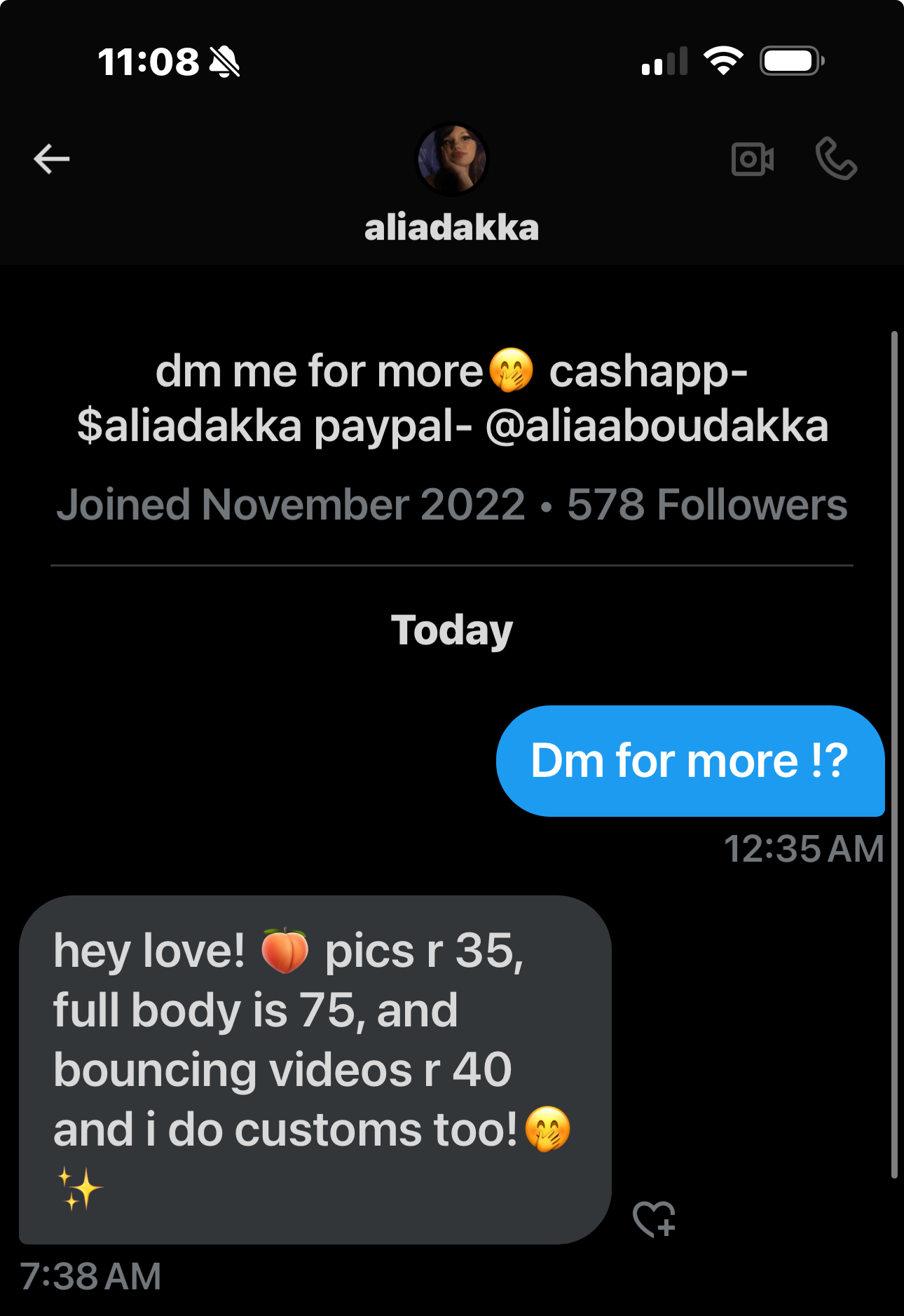The height and width of the screenshot is (1316, 904).
Task: Add a reaction to the received message
Action: 654,1219
